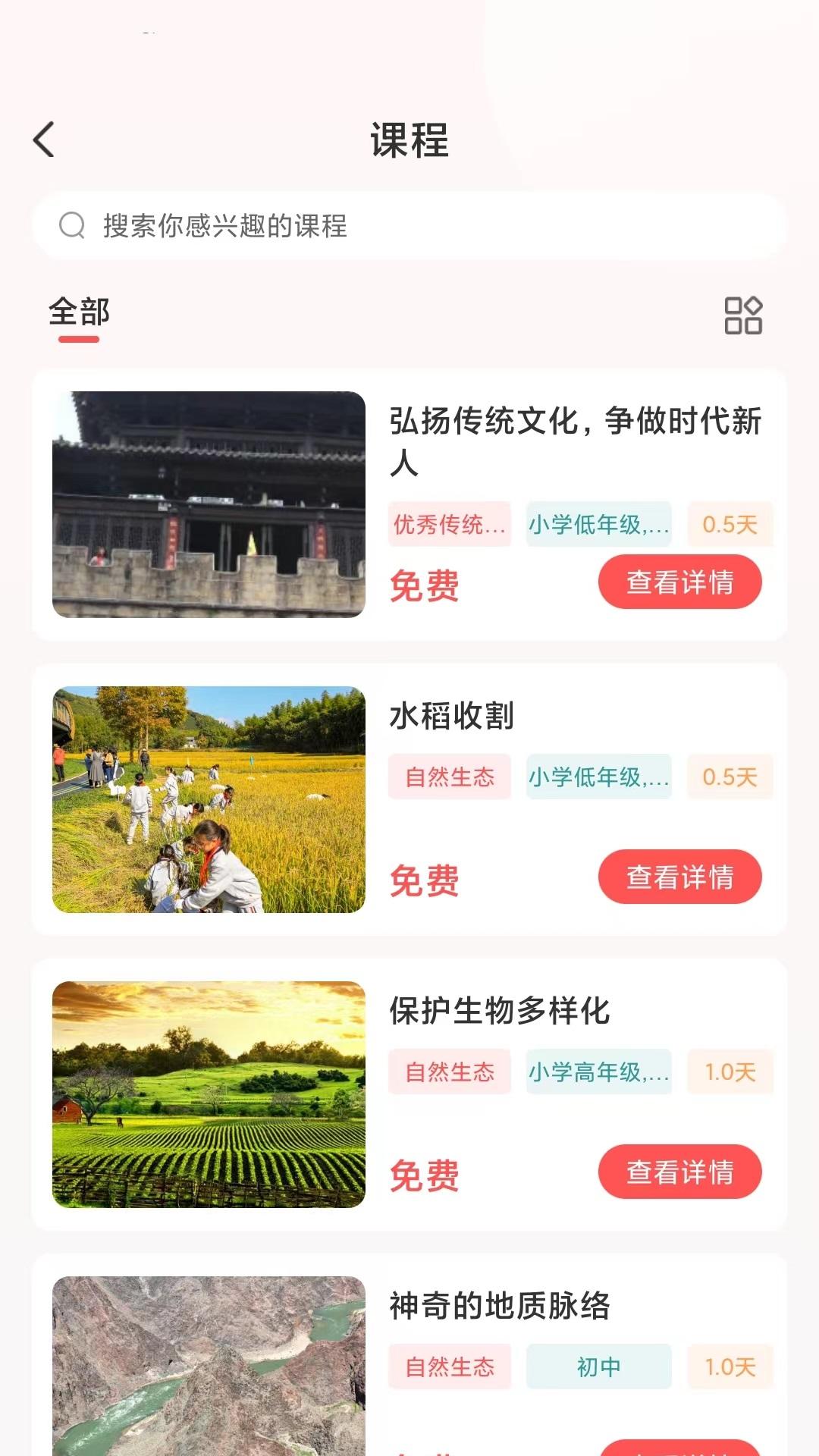Select the 1.0天 tag on 保护生物多样化

click(730, 1072)
